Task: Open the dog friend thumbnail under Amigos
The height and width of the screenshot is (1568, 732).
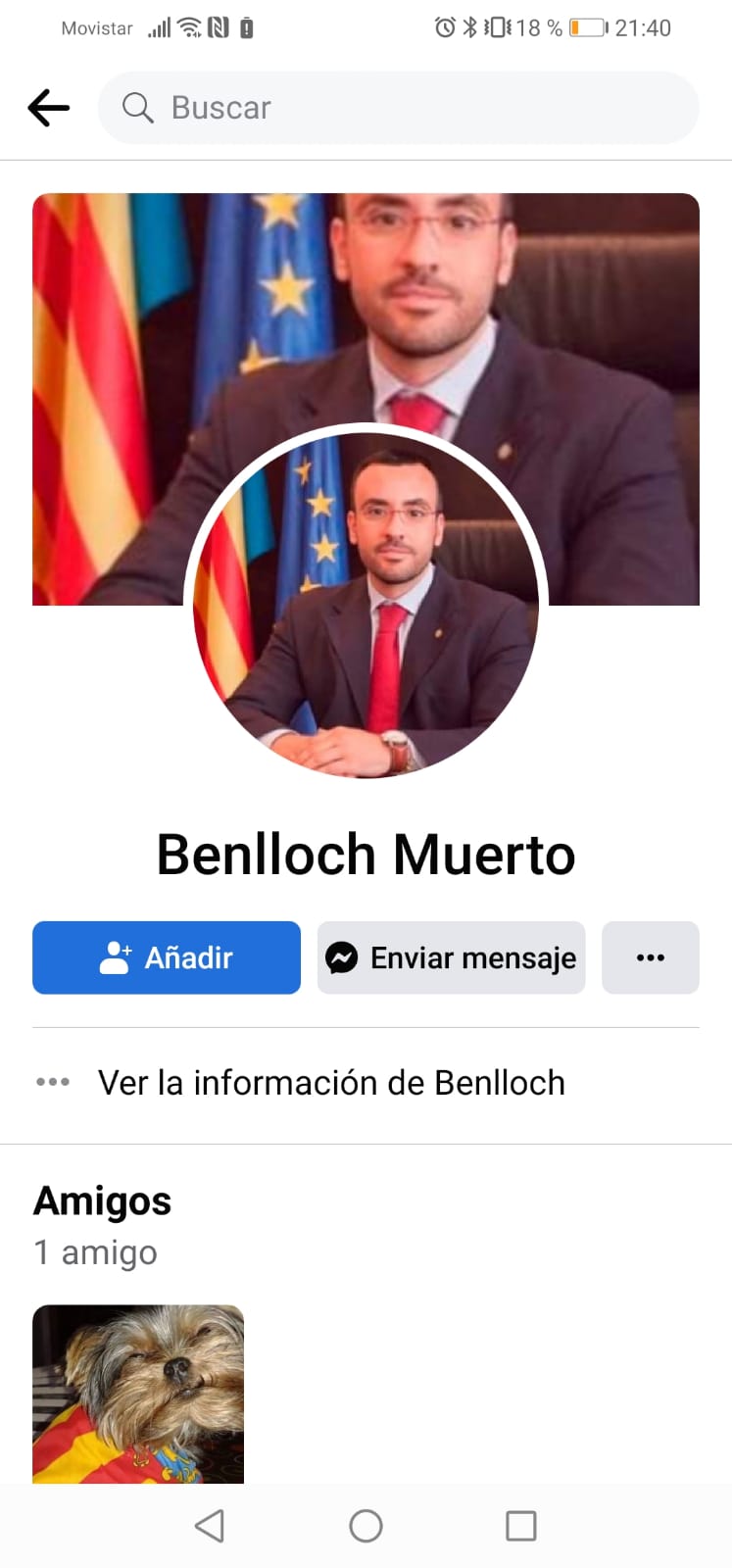Action: pos(137,1392)
